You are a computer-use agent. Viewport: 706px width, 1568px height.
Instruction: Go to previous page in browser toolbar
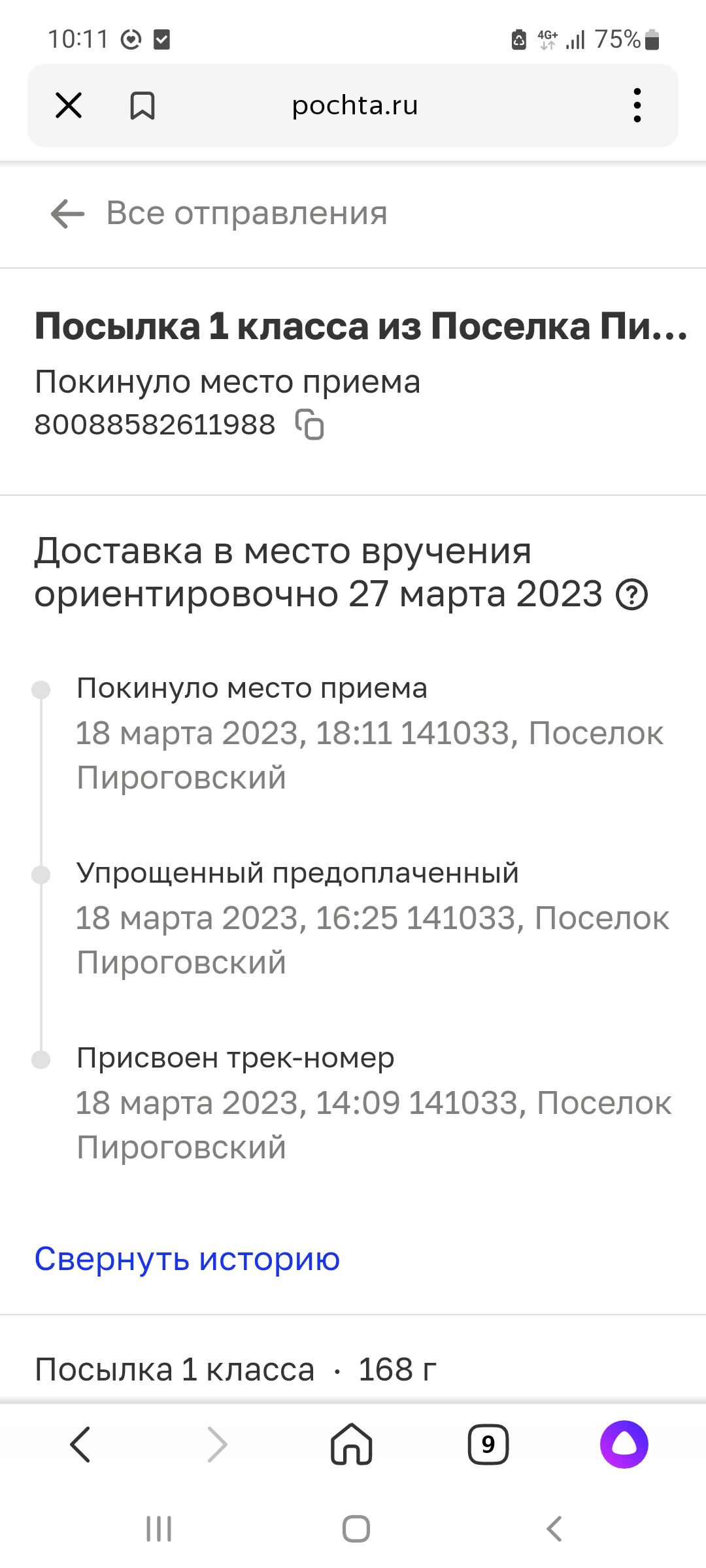click(80, 1445)
